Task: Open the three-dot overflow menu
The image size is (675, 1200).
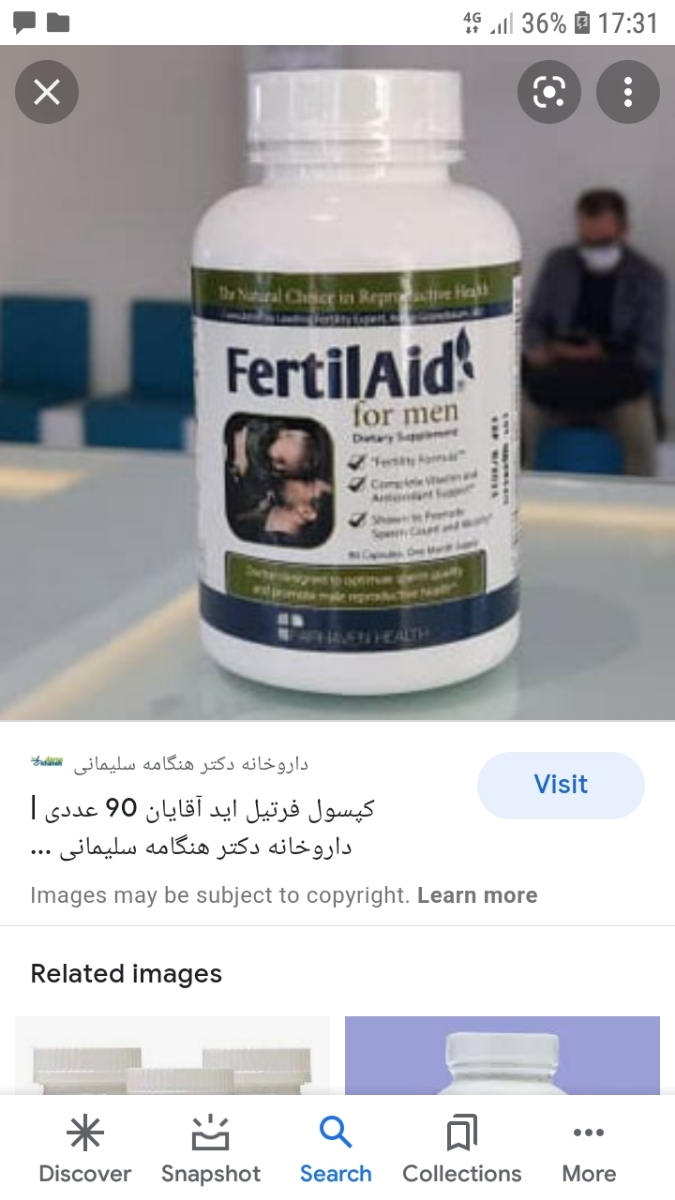Action: pyautogui.click(x=628, y=93)
